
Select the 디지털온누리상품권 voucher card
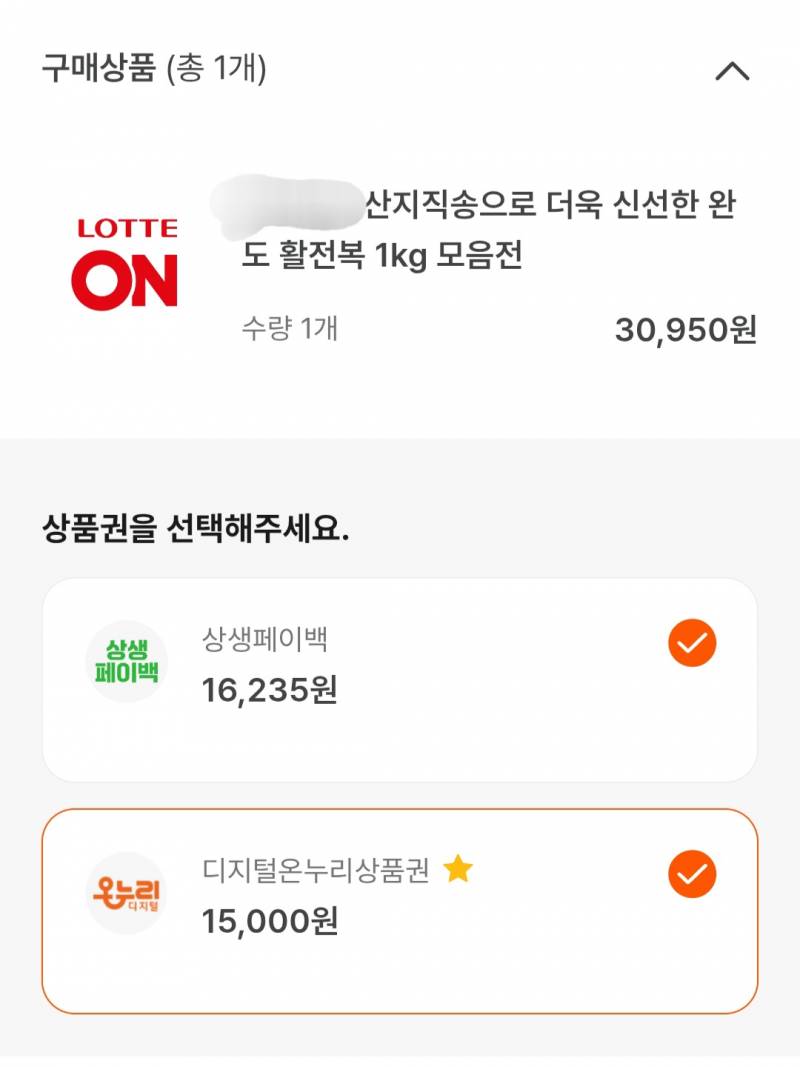(x=400, y=910)
